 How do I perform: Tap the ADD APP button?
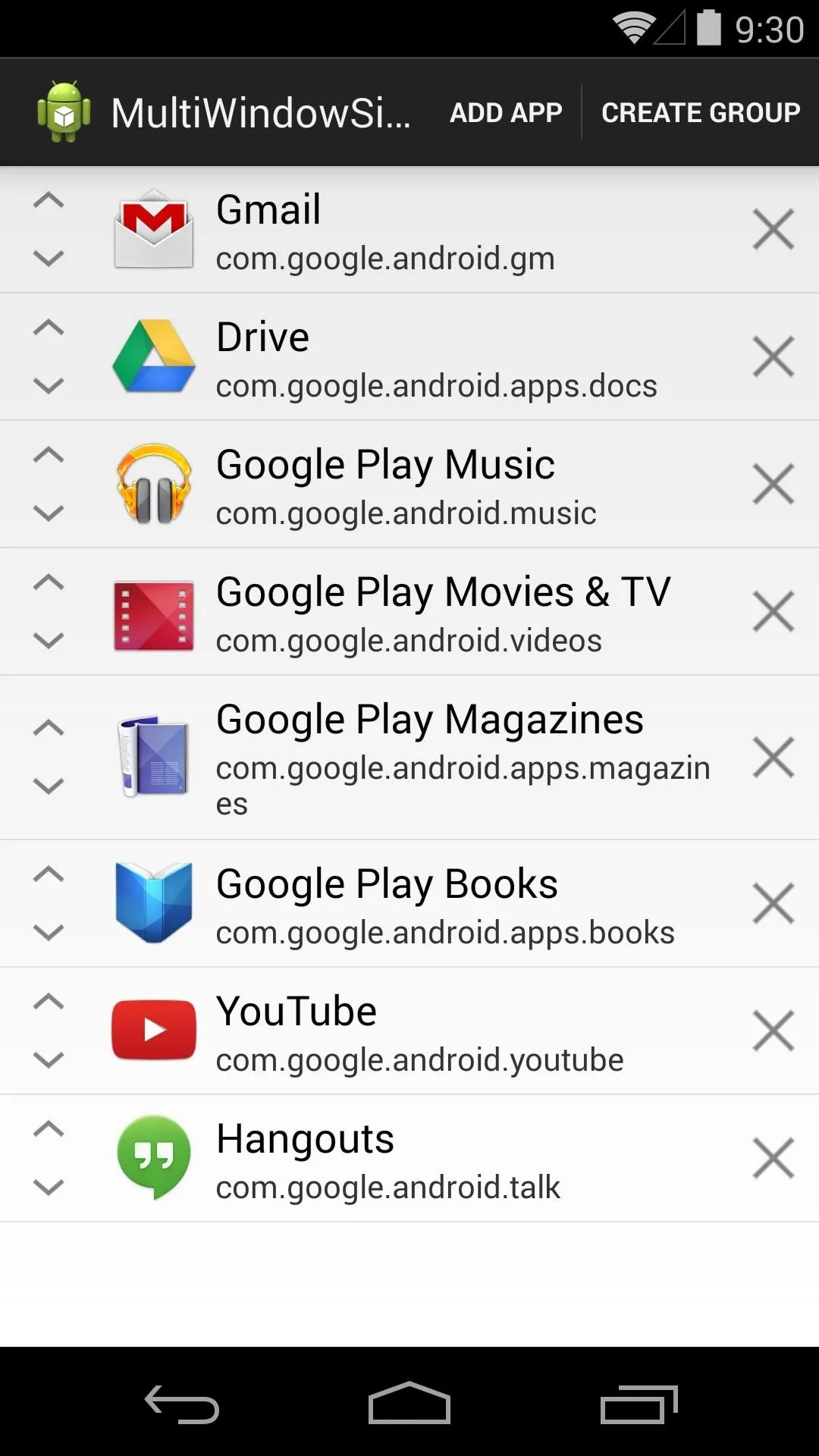tap(506, 112)
